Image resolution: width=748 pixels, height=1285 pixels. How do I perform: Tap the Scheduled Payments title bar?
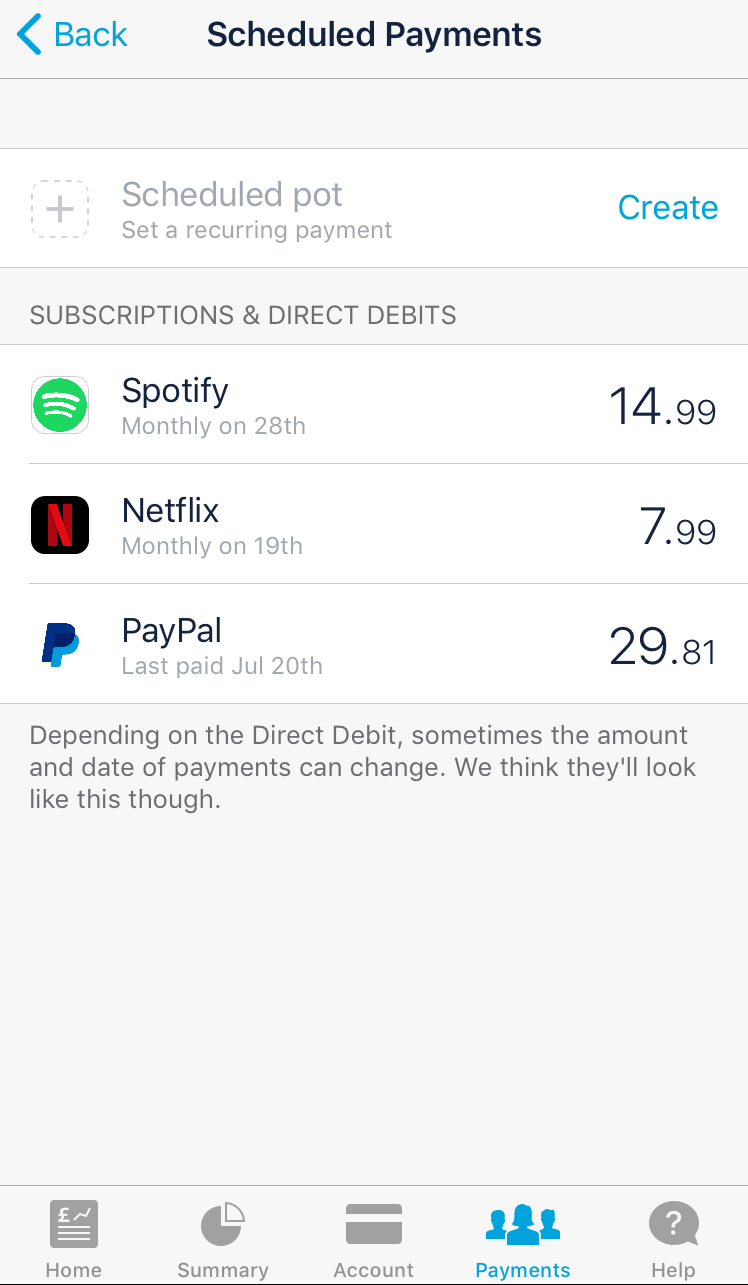[374, 34]
